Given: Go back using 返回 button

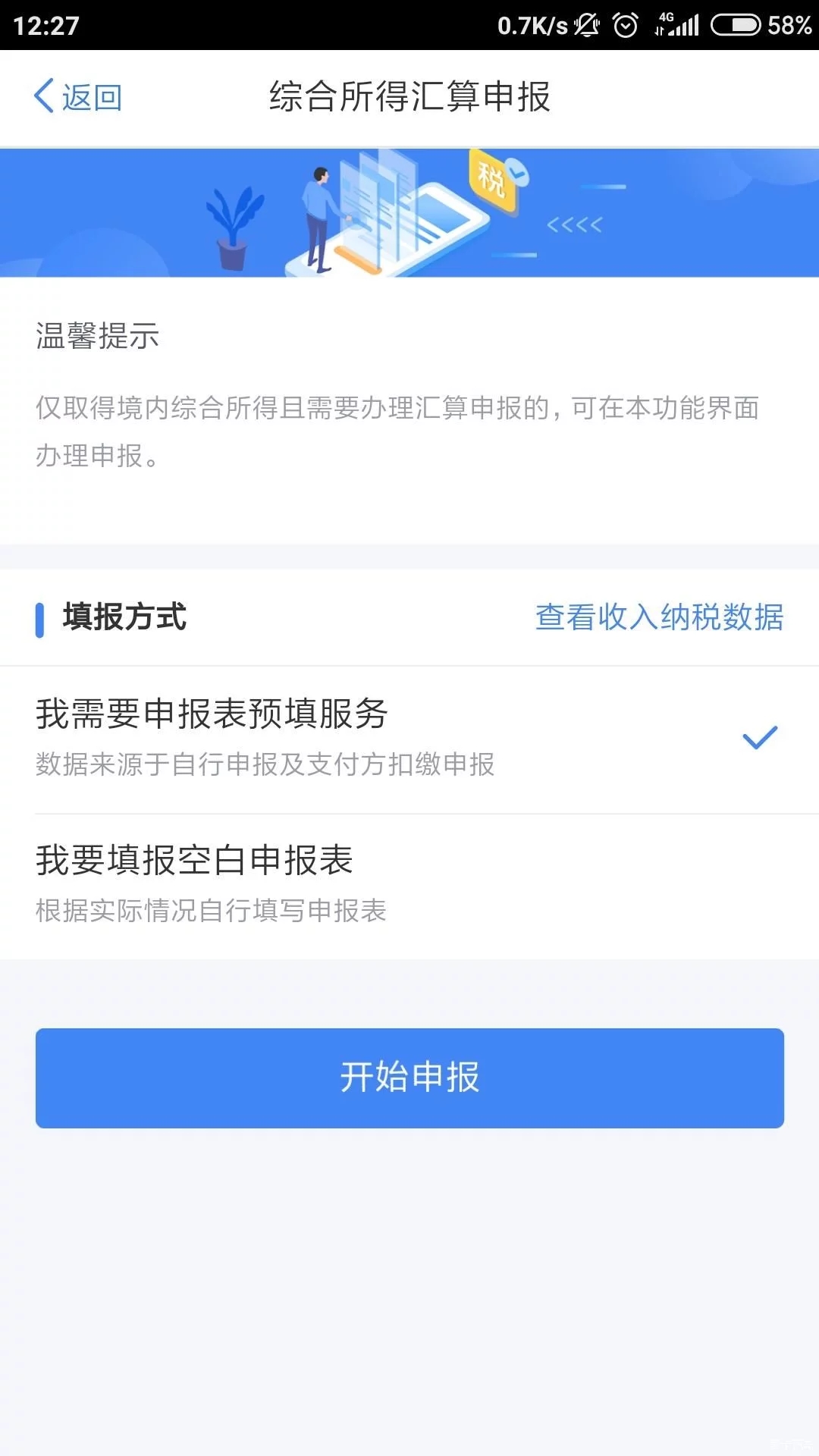Looking at the screenshot, I should (78, 97).
